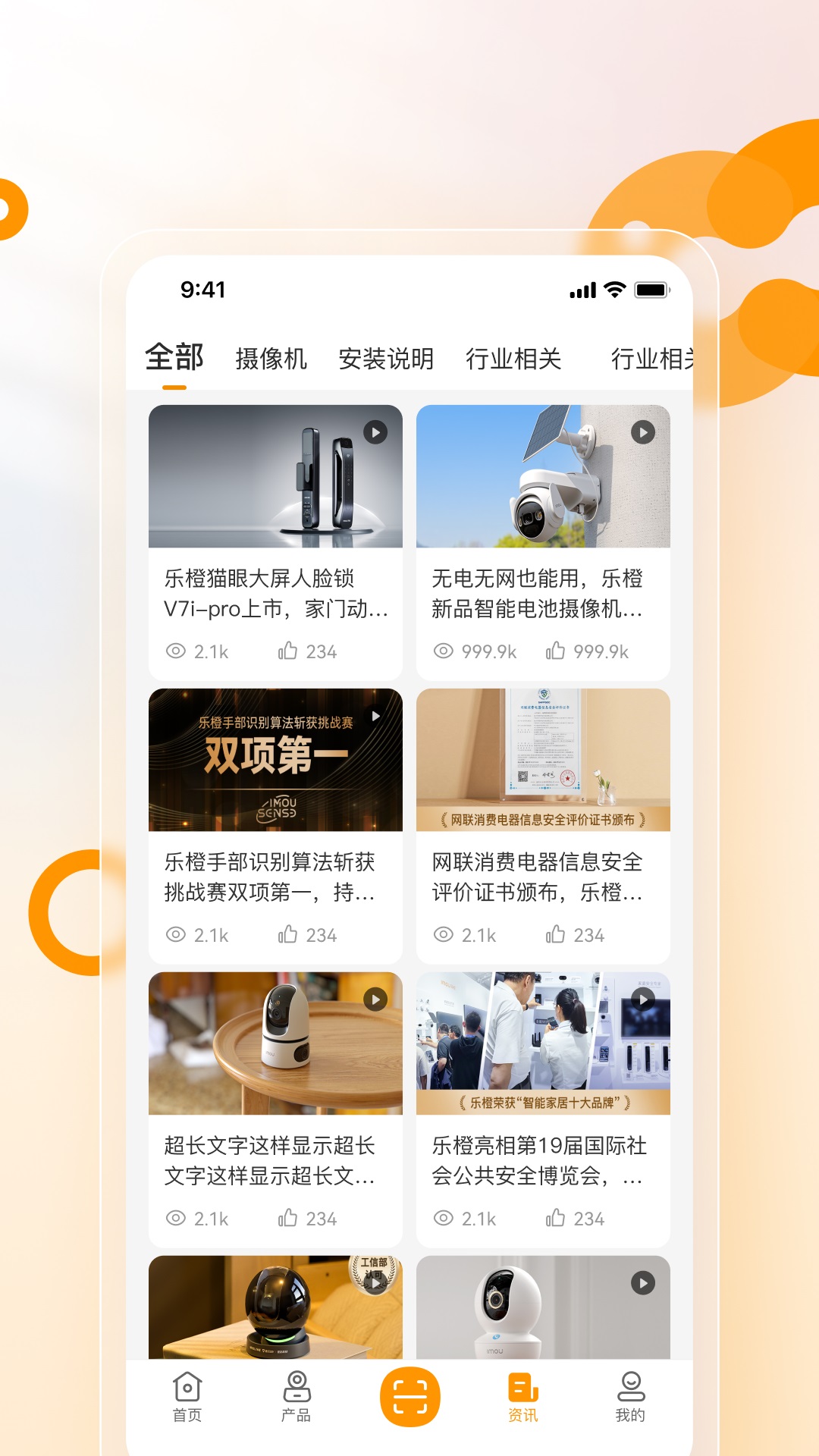Open article 乐橙亮相第19届国际社会公共安全博览会
Screen dimensions: 819x1456
click(543, 1159)
